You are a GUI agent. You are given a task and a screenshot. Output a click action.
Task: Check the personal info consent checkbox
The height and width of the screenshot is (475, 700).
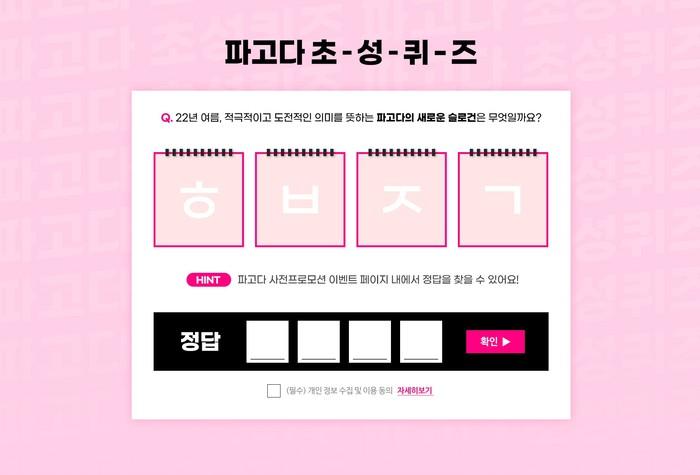coord(274,391)
